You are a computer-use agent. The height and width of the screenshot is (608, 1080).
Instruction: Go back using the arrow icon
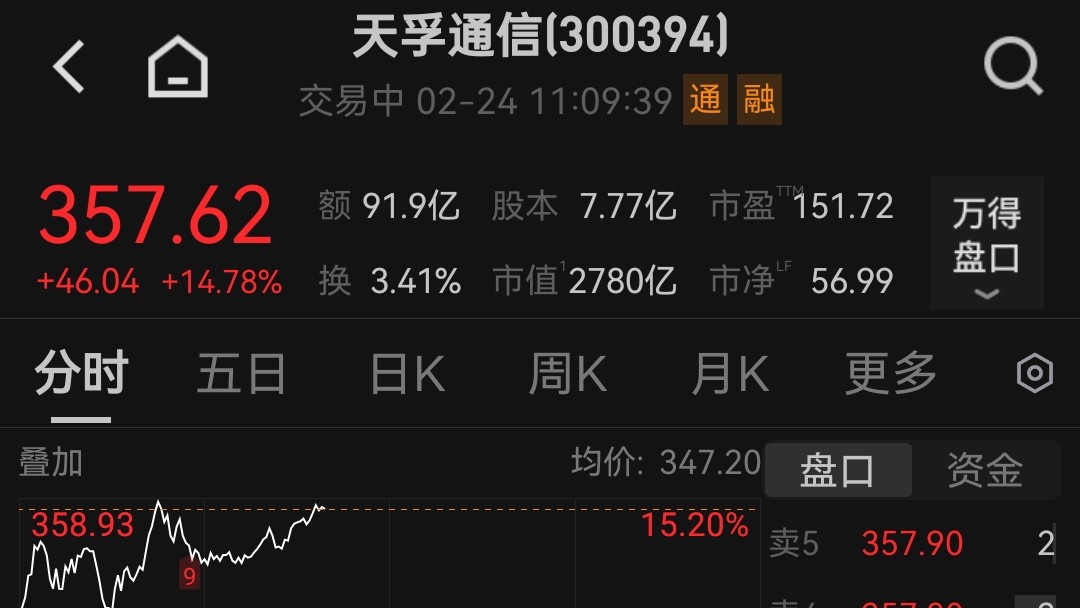coord(70,68)
